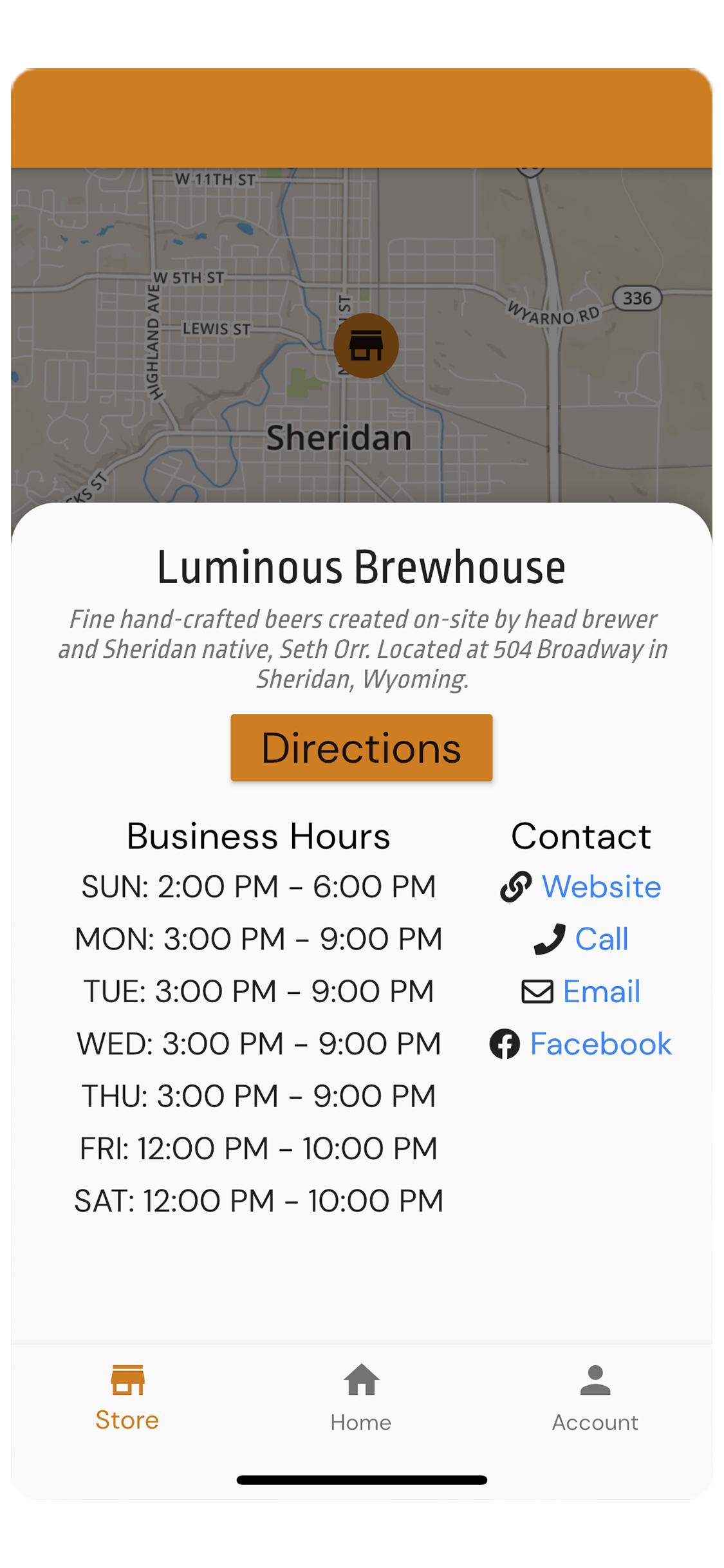Viewport: 724px width, 1568px height.
Task: Switch to the Home tab
Action: click(x=361, y=1398)
